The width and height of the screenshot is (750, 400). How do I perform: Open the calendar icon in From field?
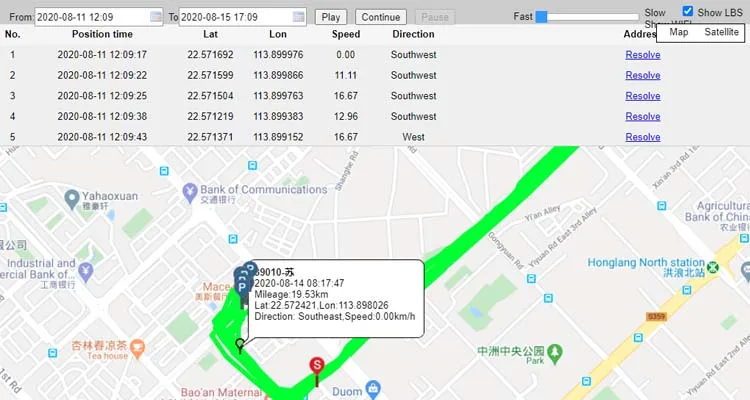tap(155, 17)
